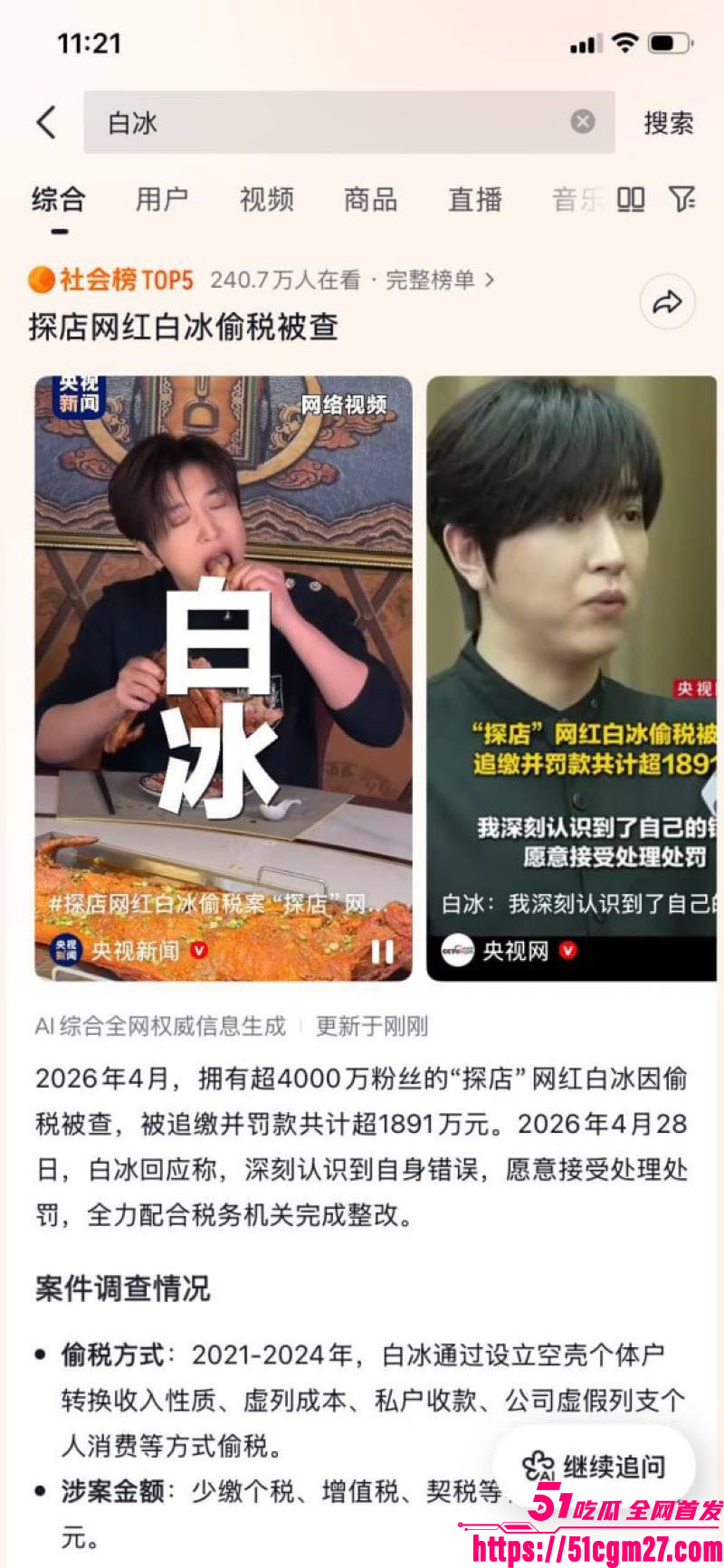This screenshot has width=724, height=1568.
Task: Share the 白冰 topic via share icon
Action: (667, 304)
